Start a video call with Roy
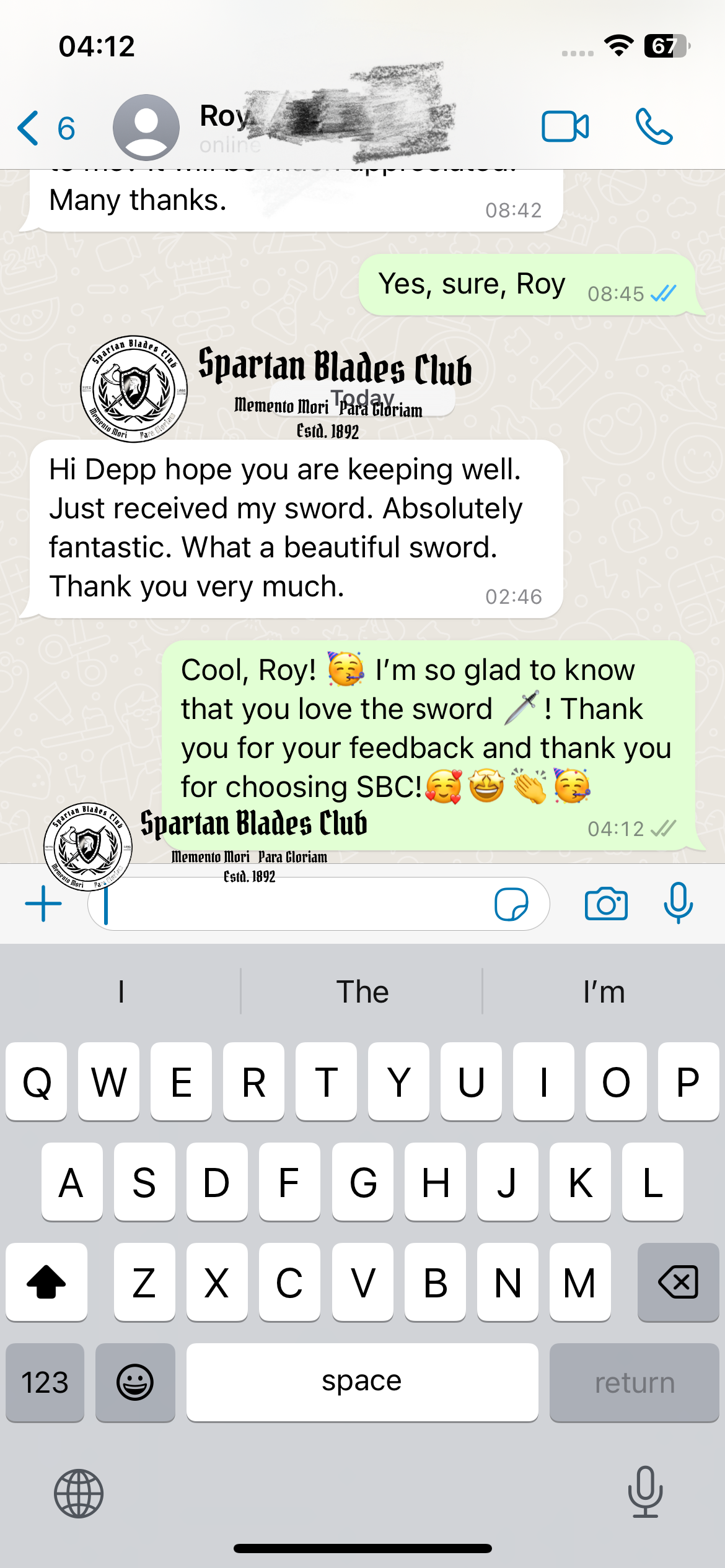Screen dimensions: 725x1568 [x=565, y=127]
